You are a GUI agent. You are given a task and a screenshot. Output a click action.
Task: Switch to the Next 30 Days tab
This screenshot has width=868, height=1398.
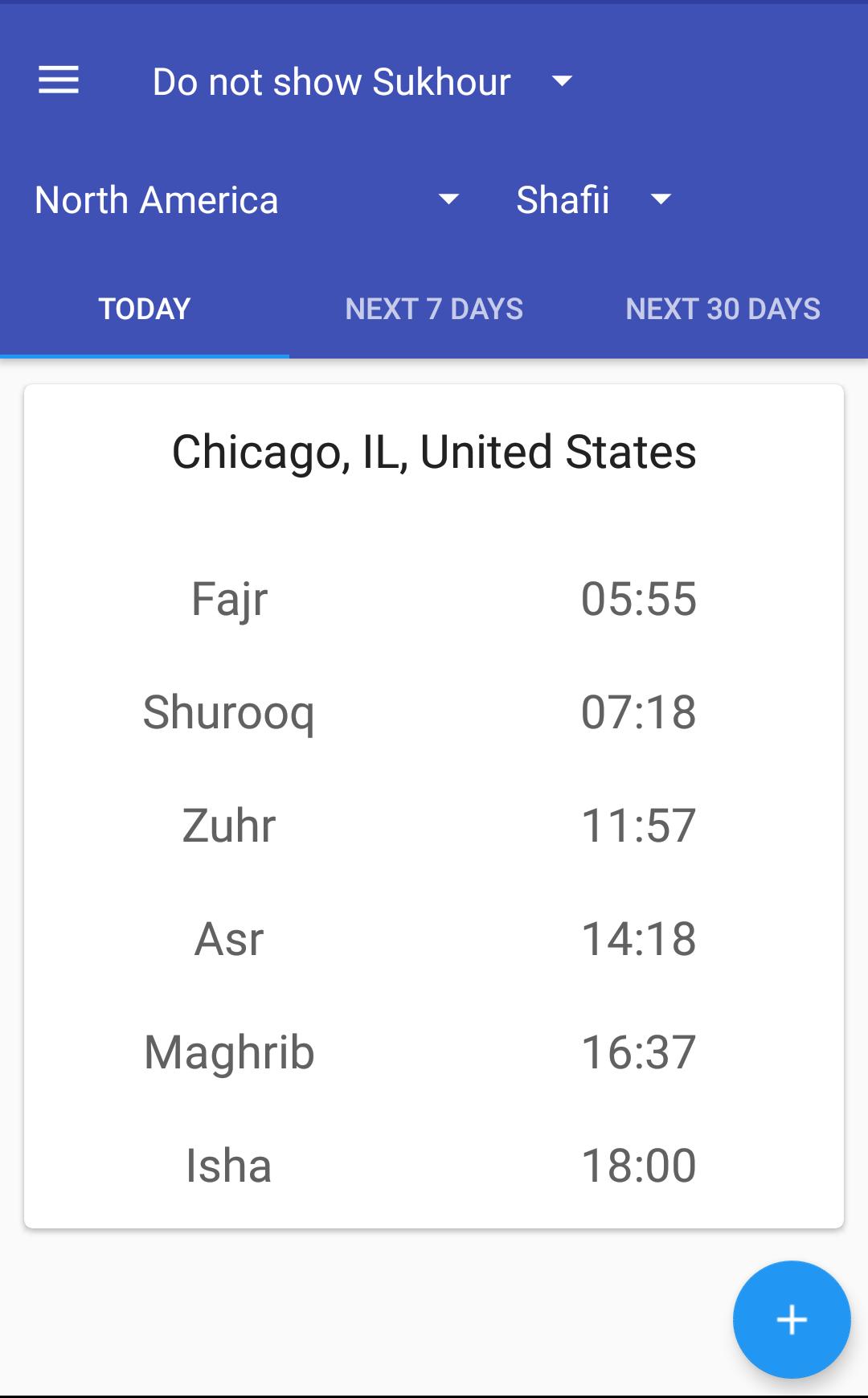click(x=723, y=309)
